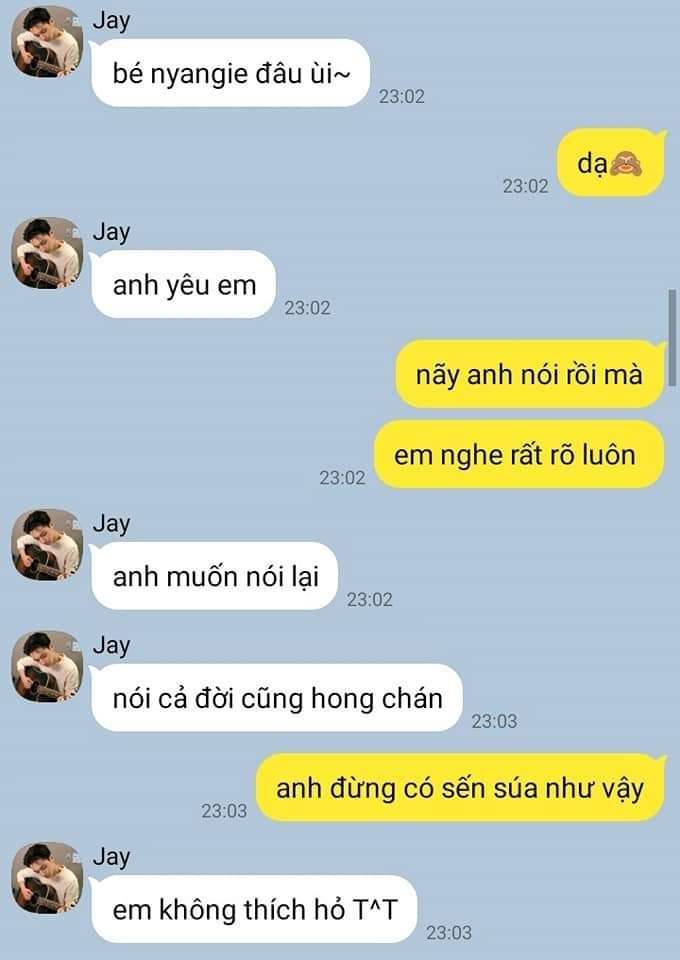
Task: Open Jay's avatar by "nói cả đời cũng hong chán"
Action: [47, 666]
